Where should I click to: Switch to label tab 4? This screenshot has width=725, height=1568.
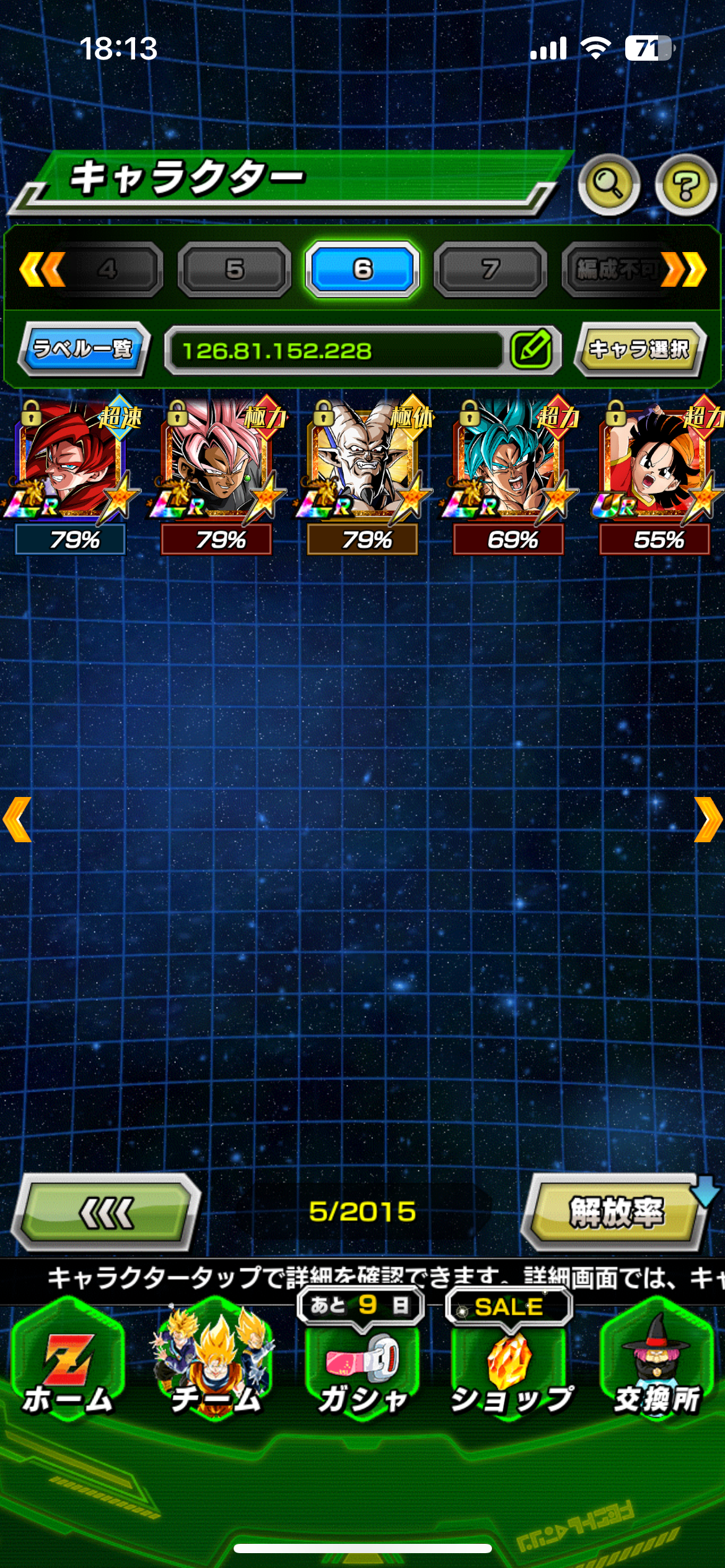[108, 269]
